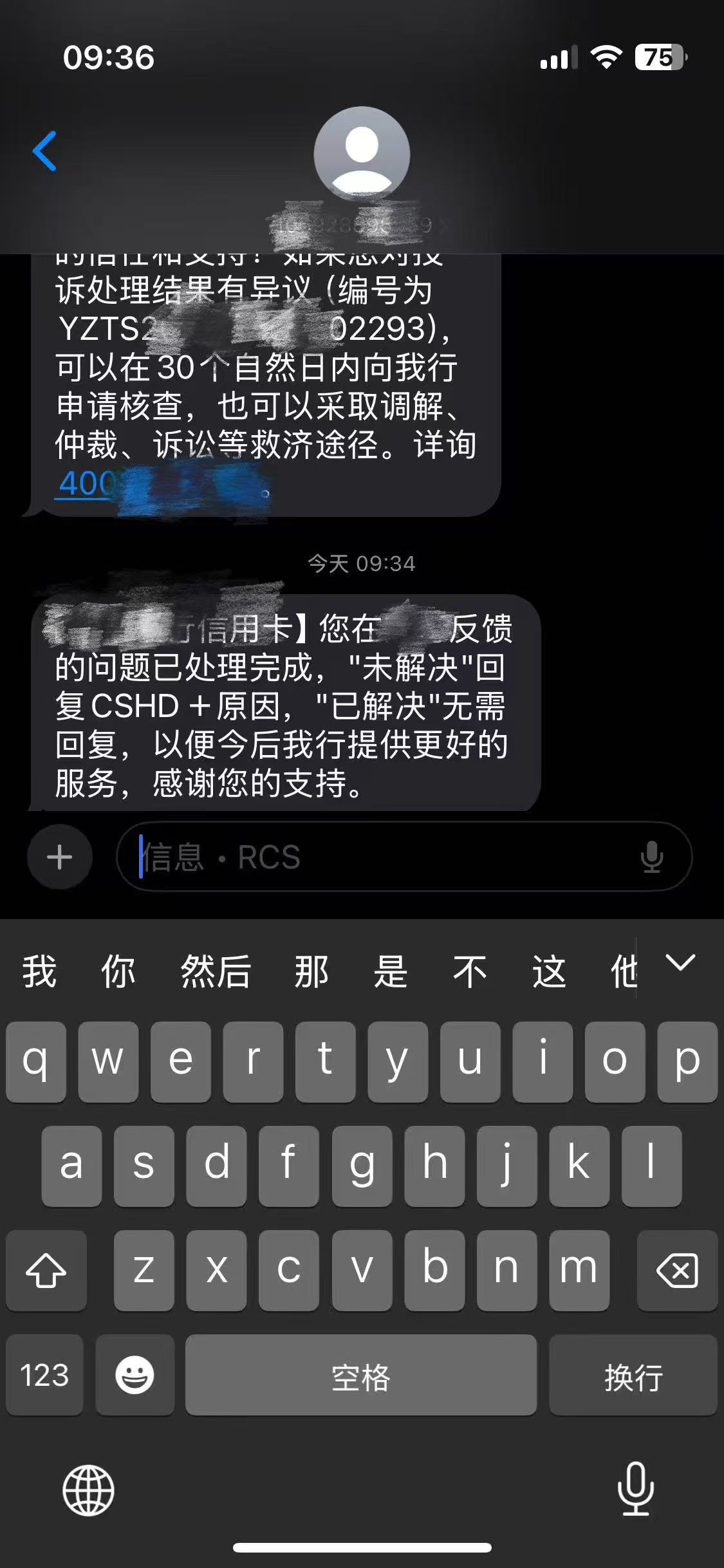The width and height of the screenshot is (724, 1568).
Task: Start dictation from the message field microphone
Action: (x=652, y=857)
